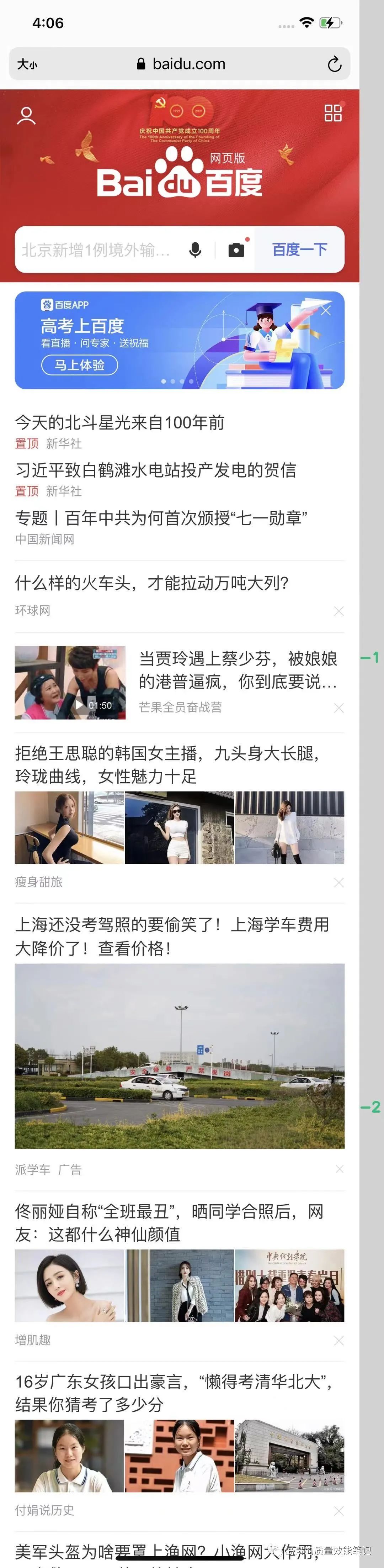Dismiss the 派学车 ad
384x1568 pixels.
(339, 1169)
